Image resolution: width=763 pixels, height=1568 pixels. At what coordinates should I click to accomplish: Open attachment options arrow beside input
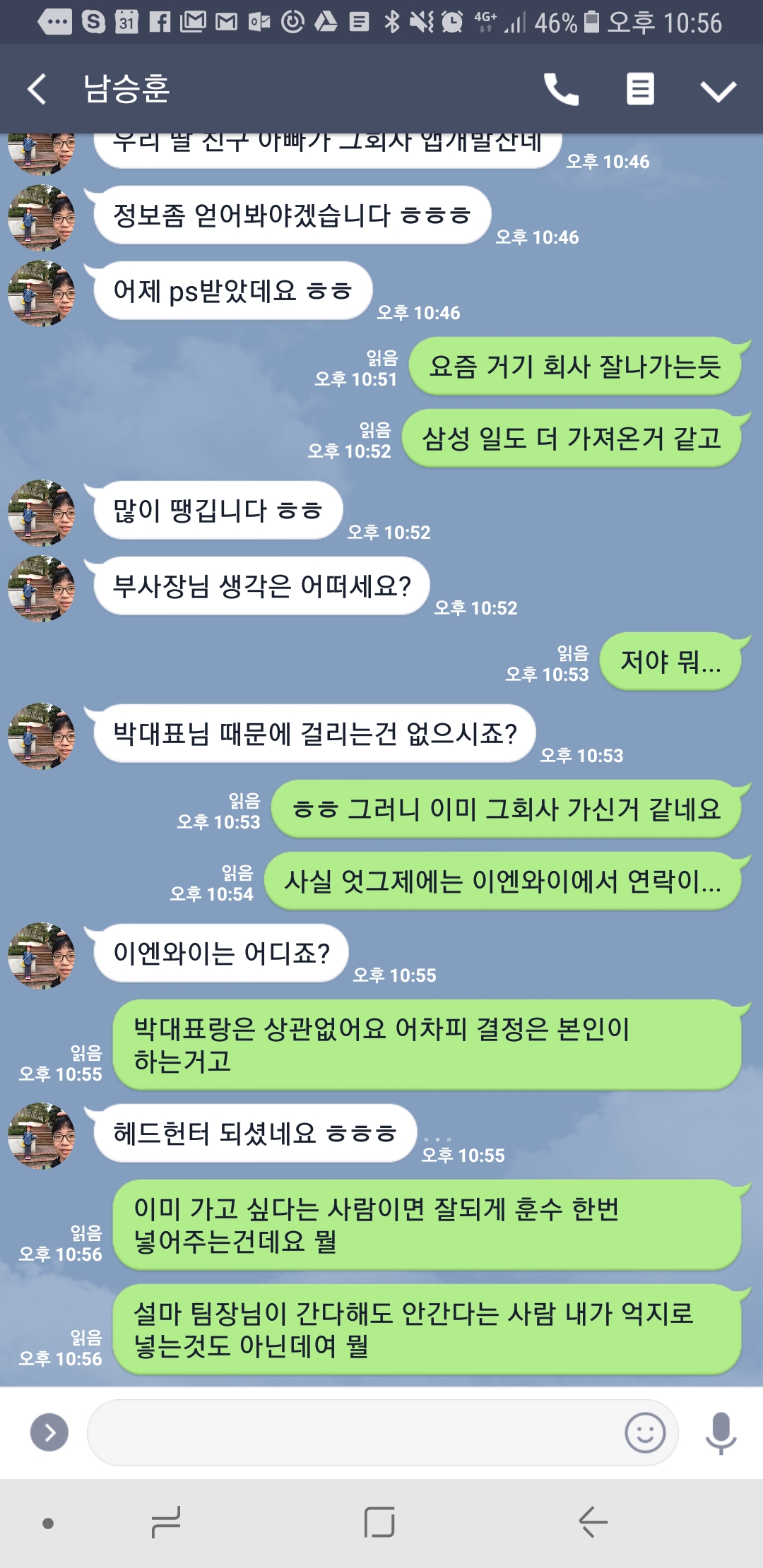click(x=49, y=1432)
